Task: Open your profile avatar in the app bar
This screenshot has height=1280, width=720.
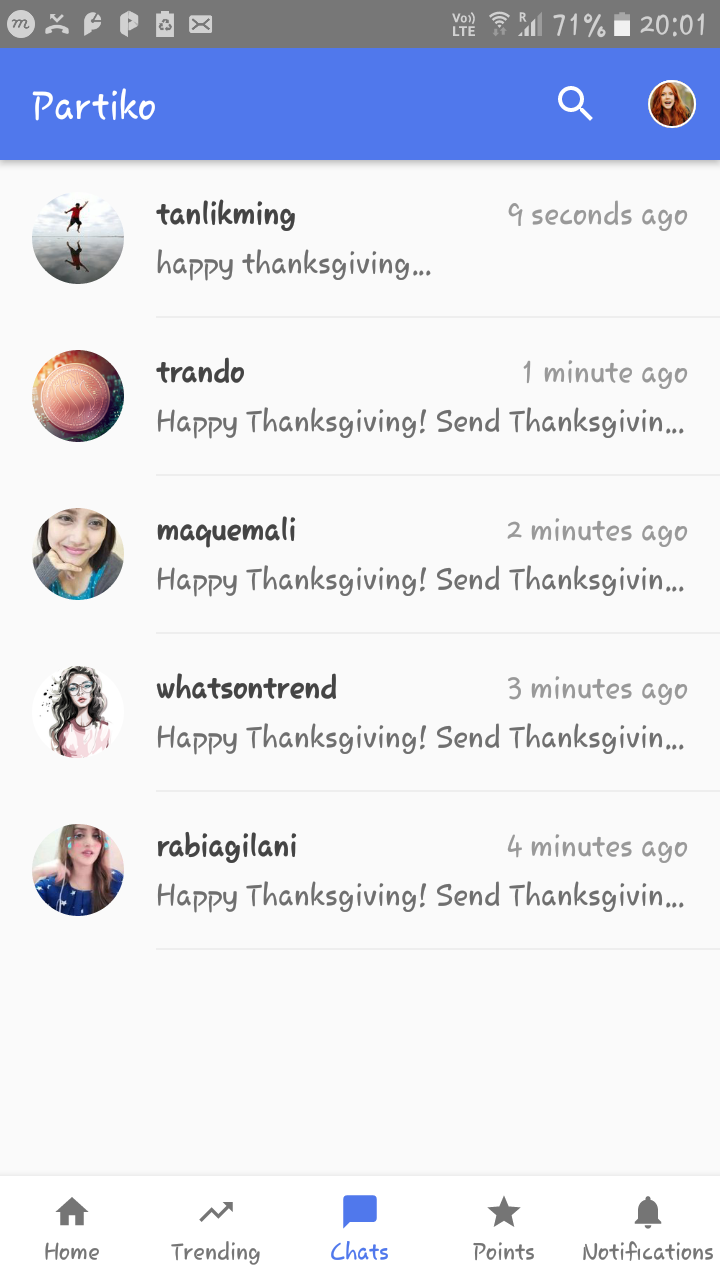Action: 671,104
